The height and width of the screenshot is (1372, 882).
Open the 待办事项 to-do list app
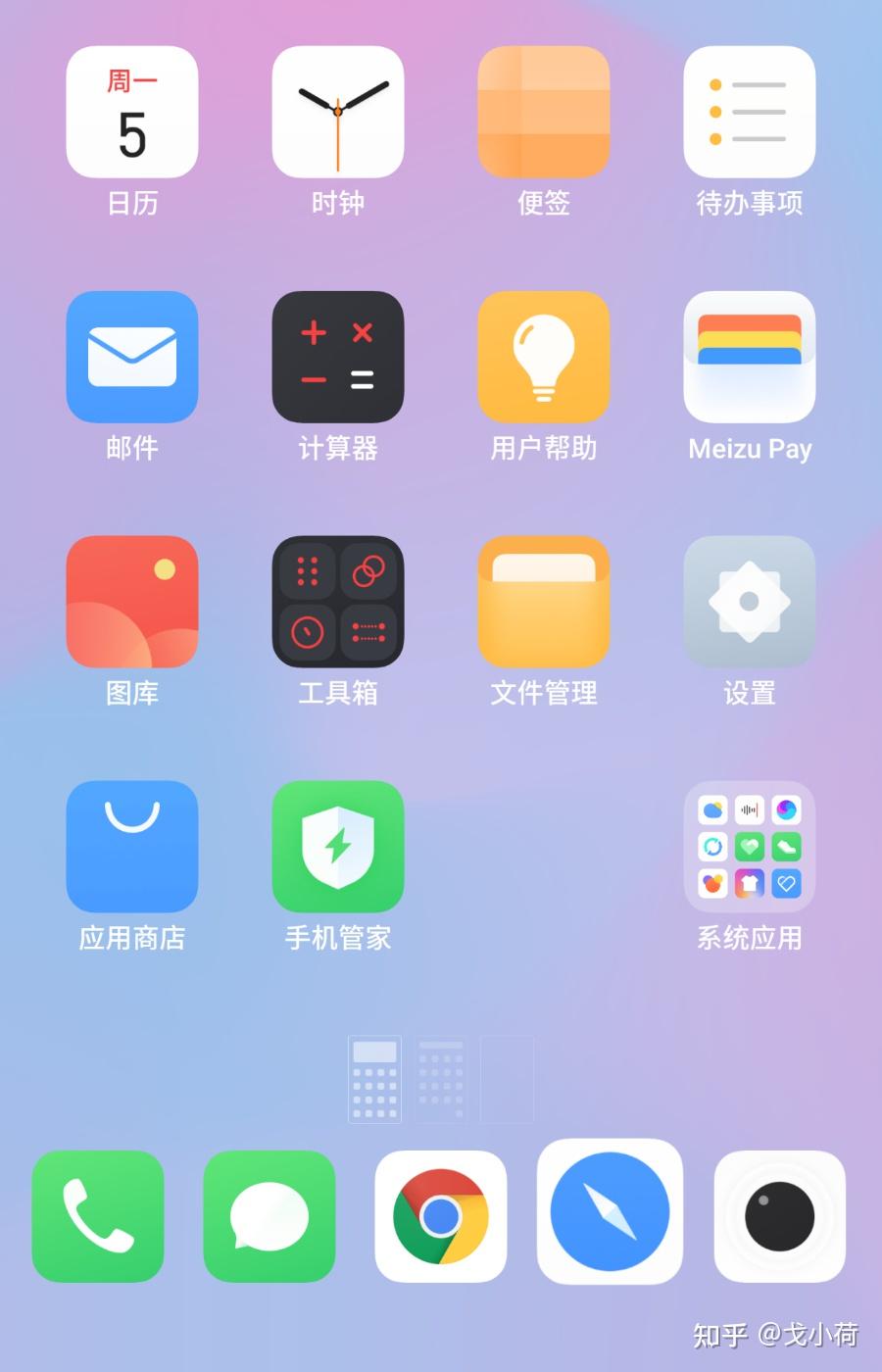pyautogui.click(x=750, y=111)
